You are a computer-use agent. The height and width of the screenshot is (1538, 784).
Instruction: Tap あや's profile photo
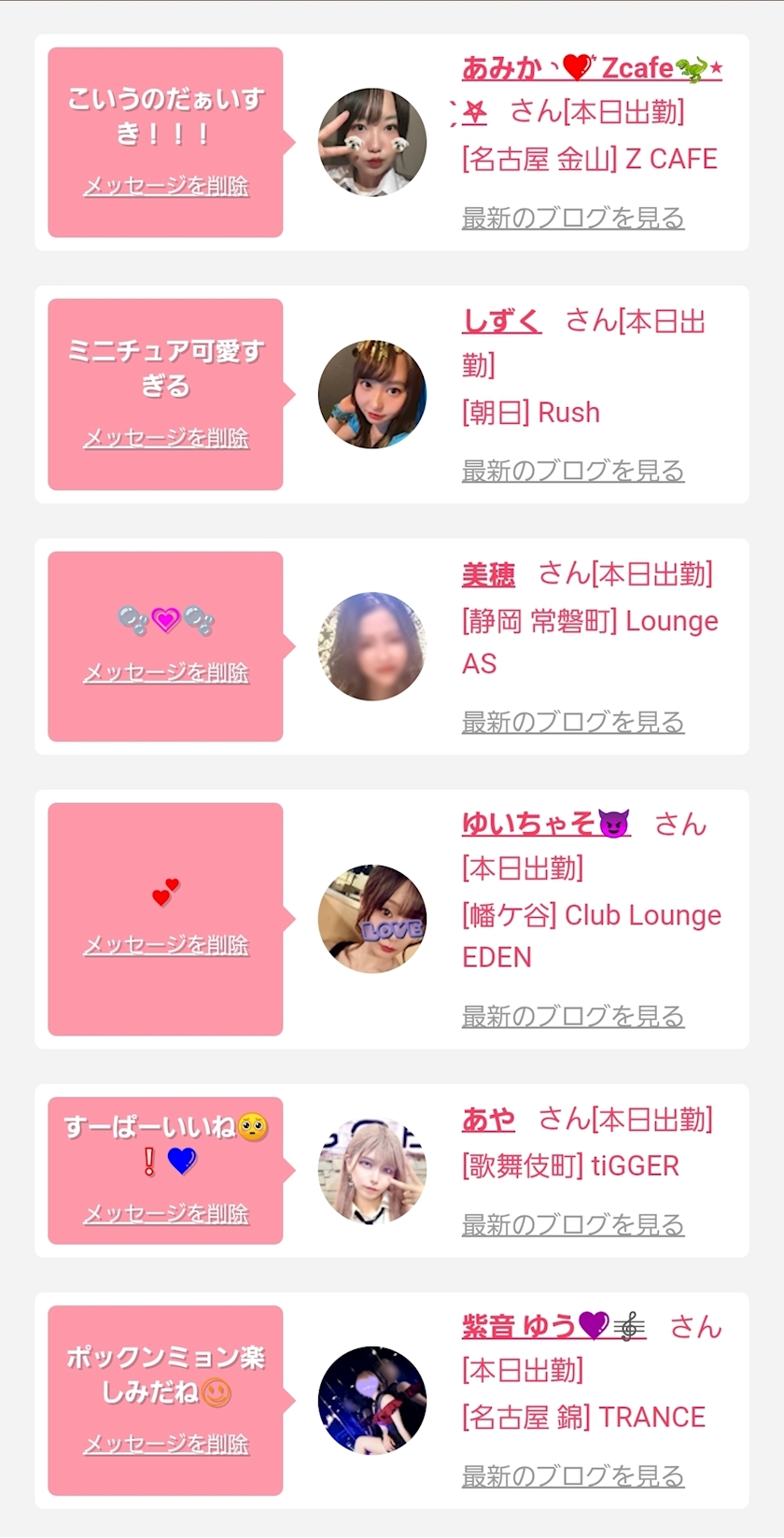372,1171
